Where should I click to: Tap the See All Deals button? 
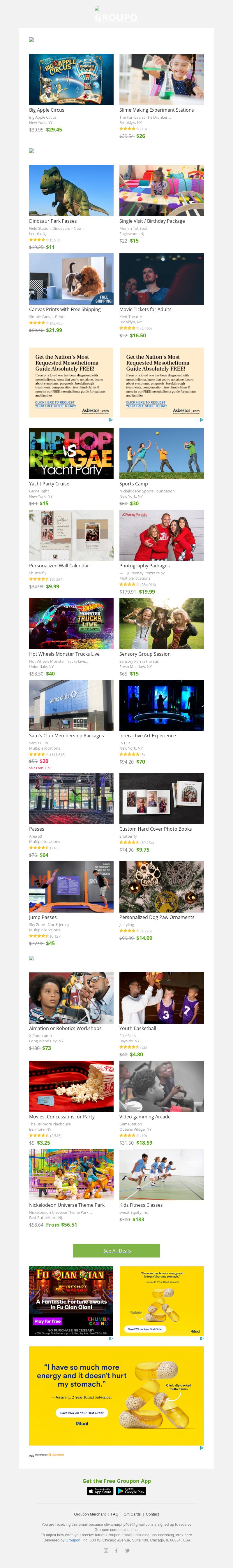[x=116, y=1251]
